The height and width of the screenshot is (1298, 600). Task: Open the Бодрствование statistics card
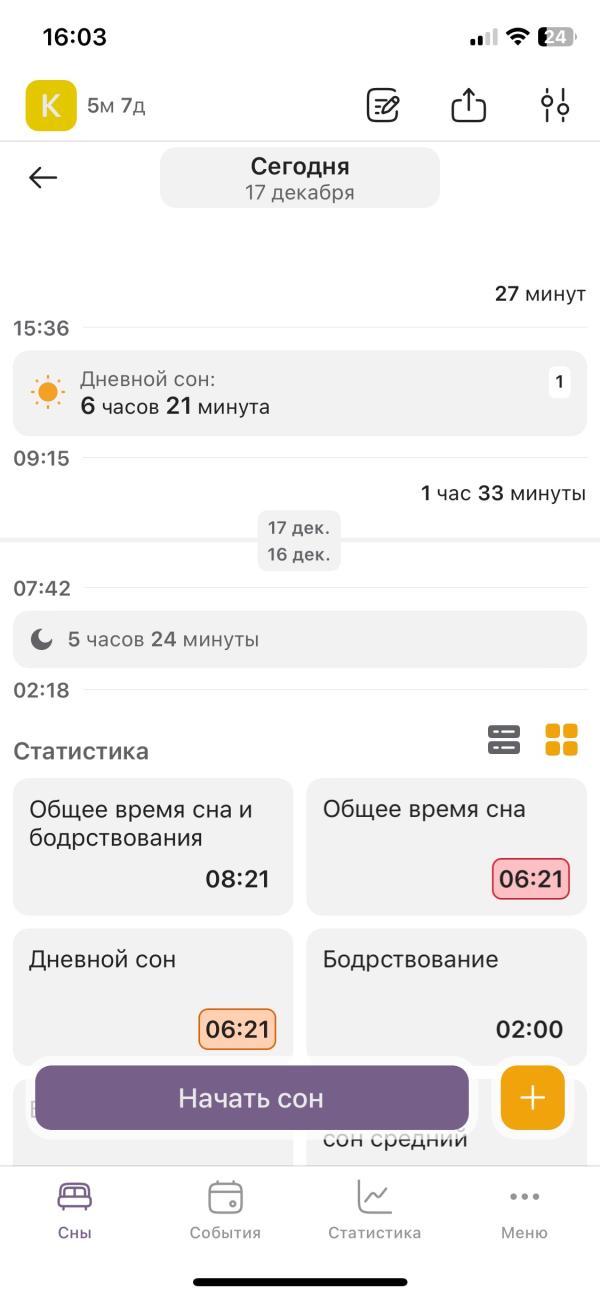point(447,996)
